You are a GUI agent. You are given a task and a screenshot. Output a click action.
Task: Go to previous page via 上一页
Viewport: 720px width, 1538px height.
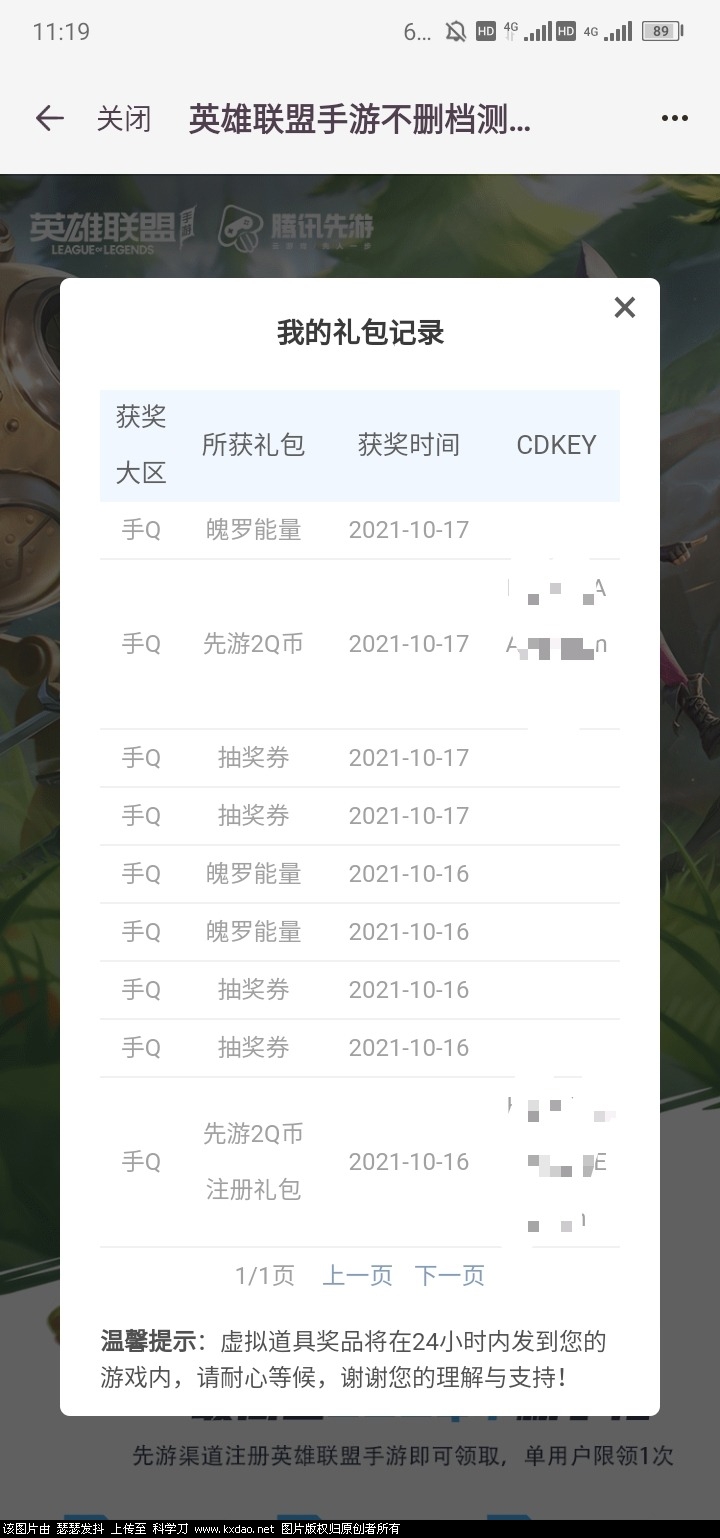click(x=357, y=1275)
